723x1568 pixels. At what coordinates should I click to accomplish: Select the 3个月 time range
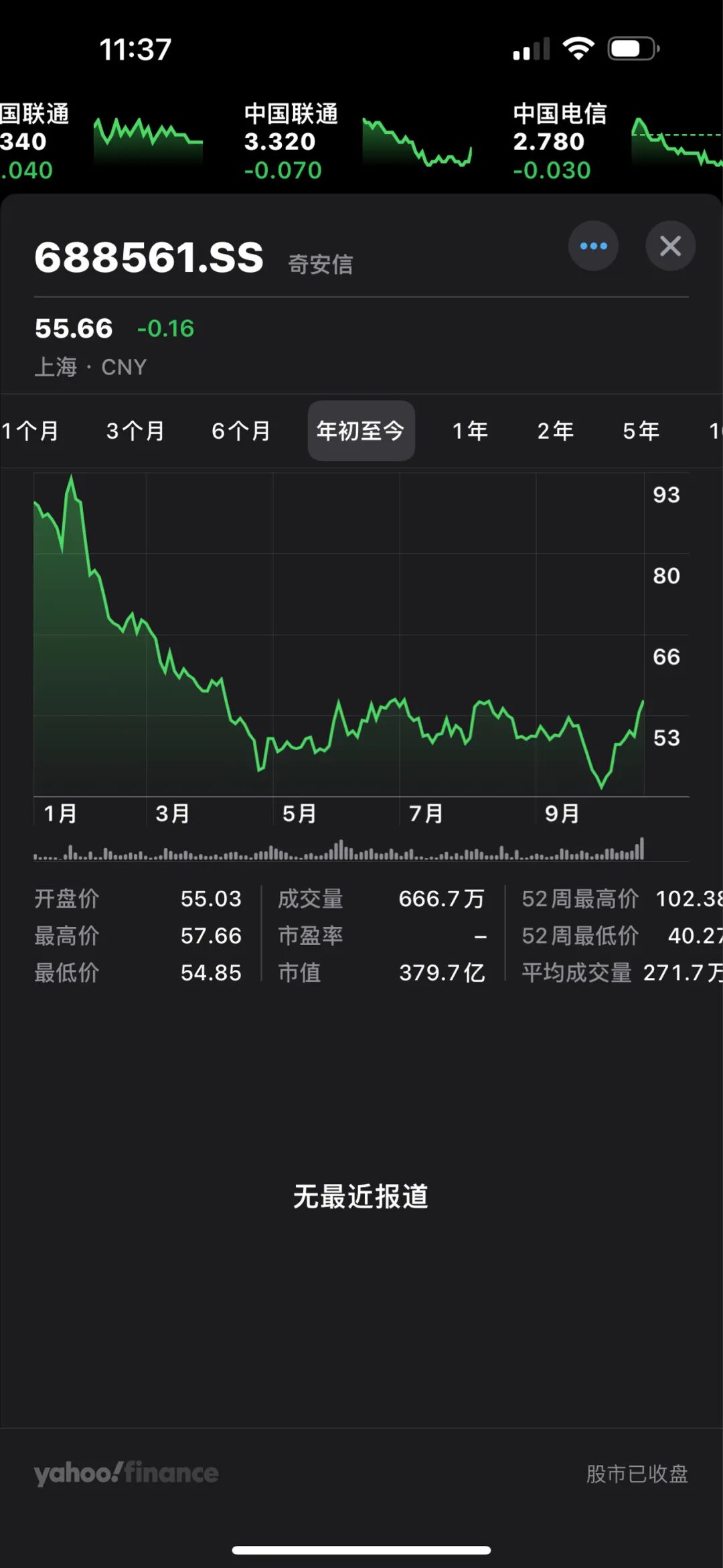click(x=135, y=431)
